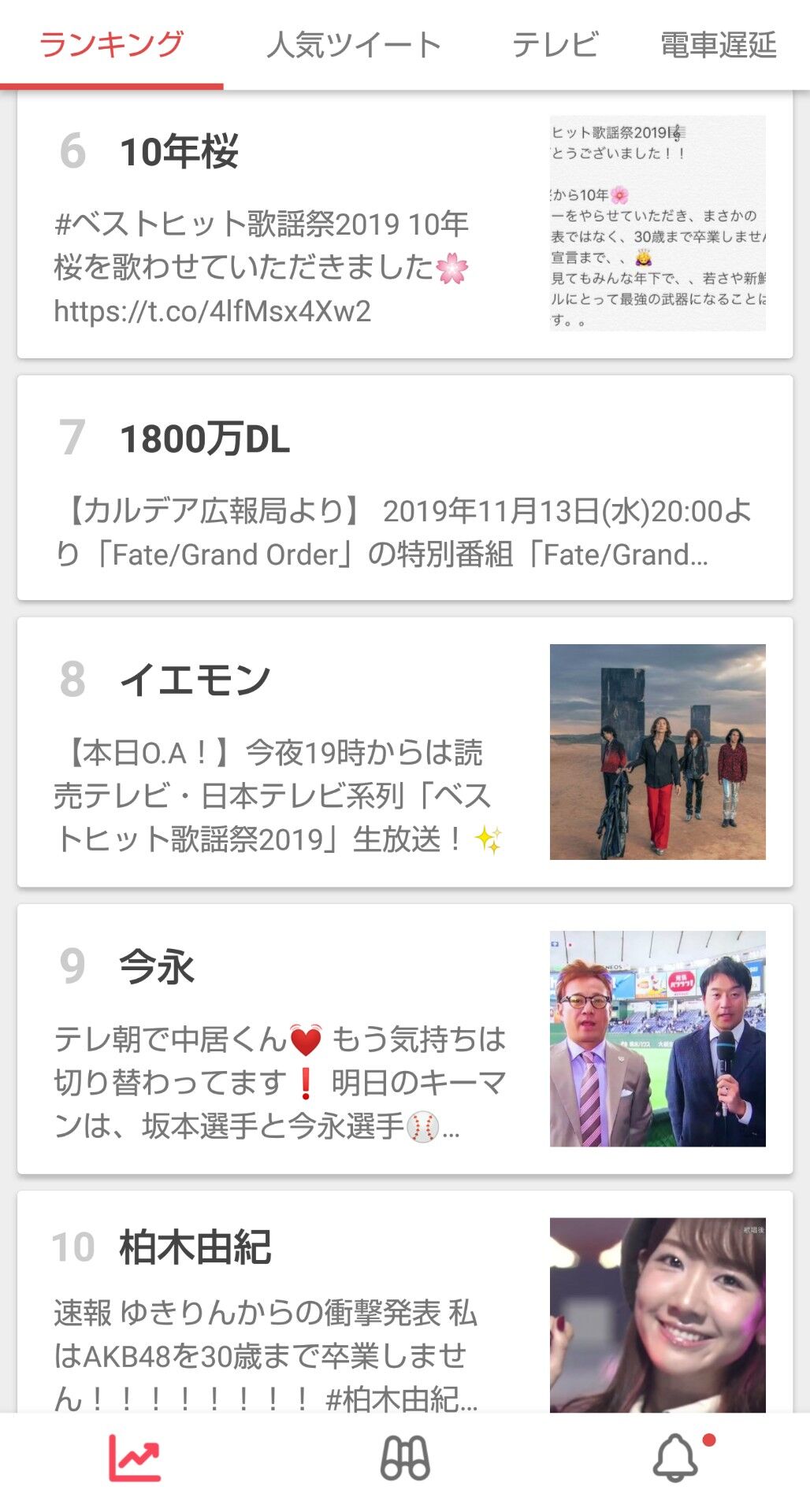Switch to the テレビ tab

(555, 45)
